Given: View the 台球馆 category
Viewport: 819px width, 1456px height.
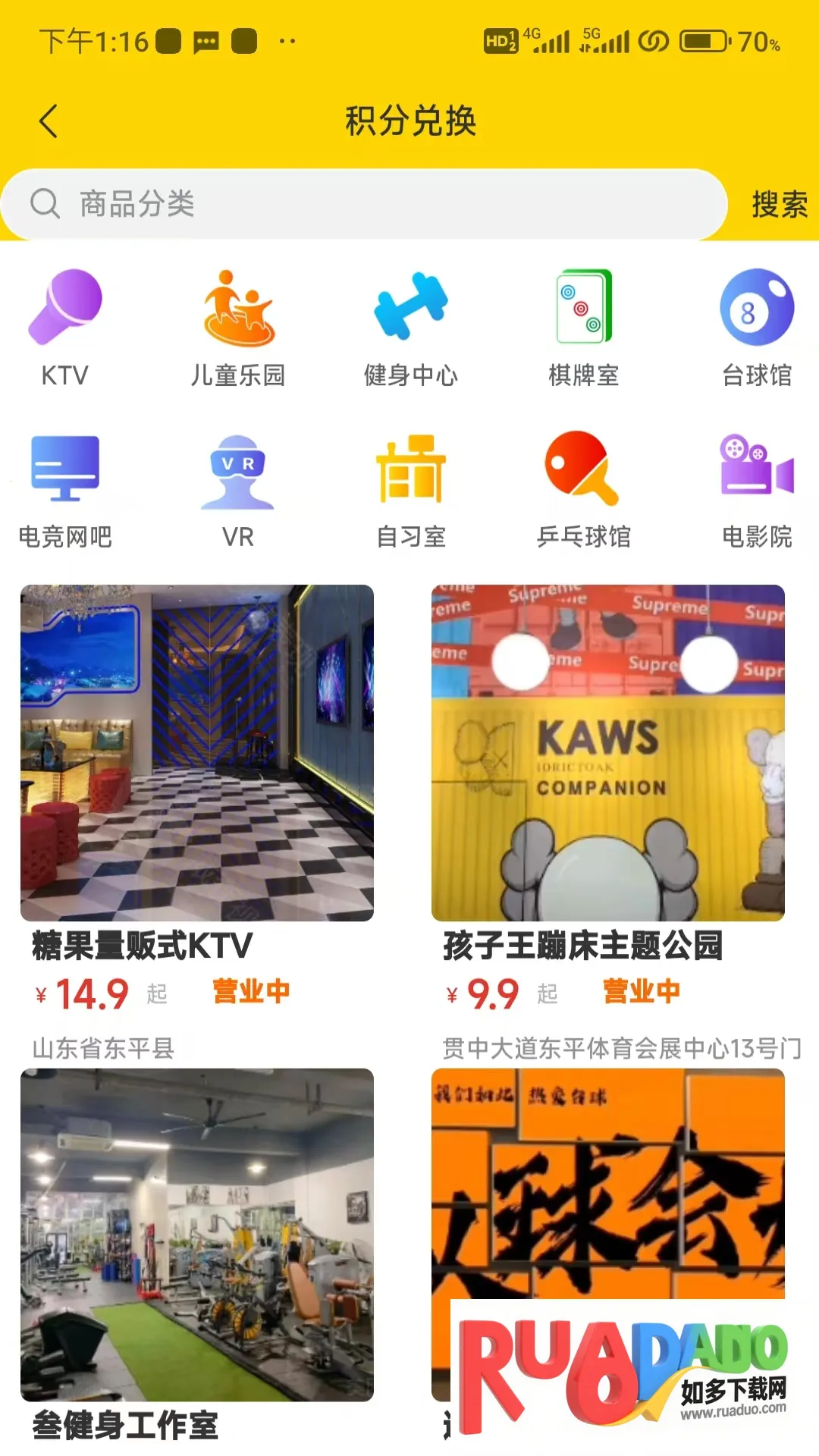Looking at the screenshot, I should 757,328.
